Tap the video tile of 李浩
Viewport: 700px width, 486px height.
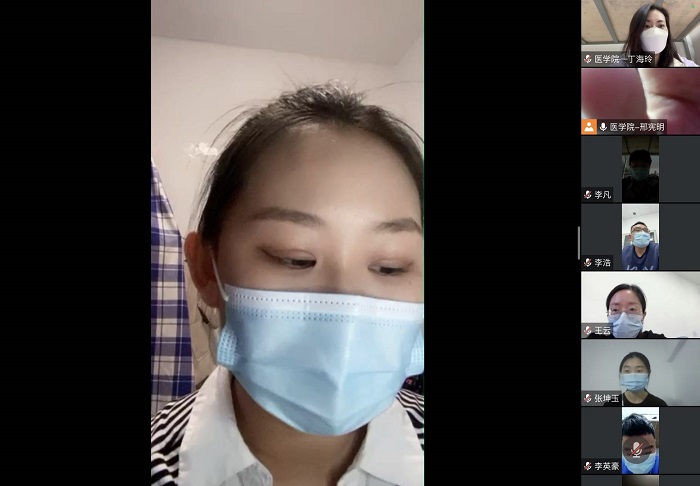tap(640, 236)
